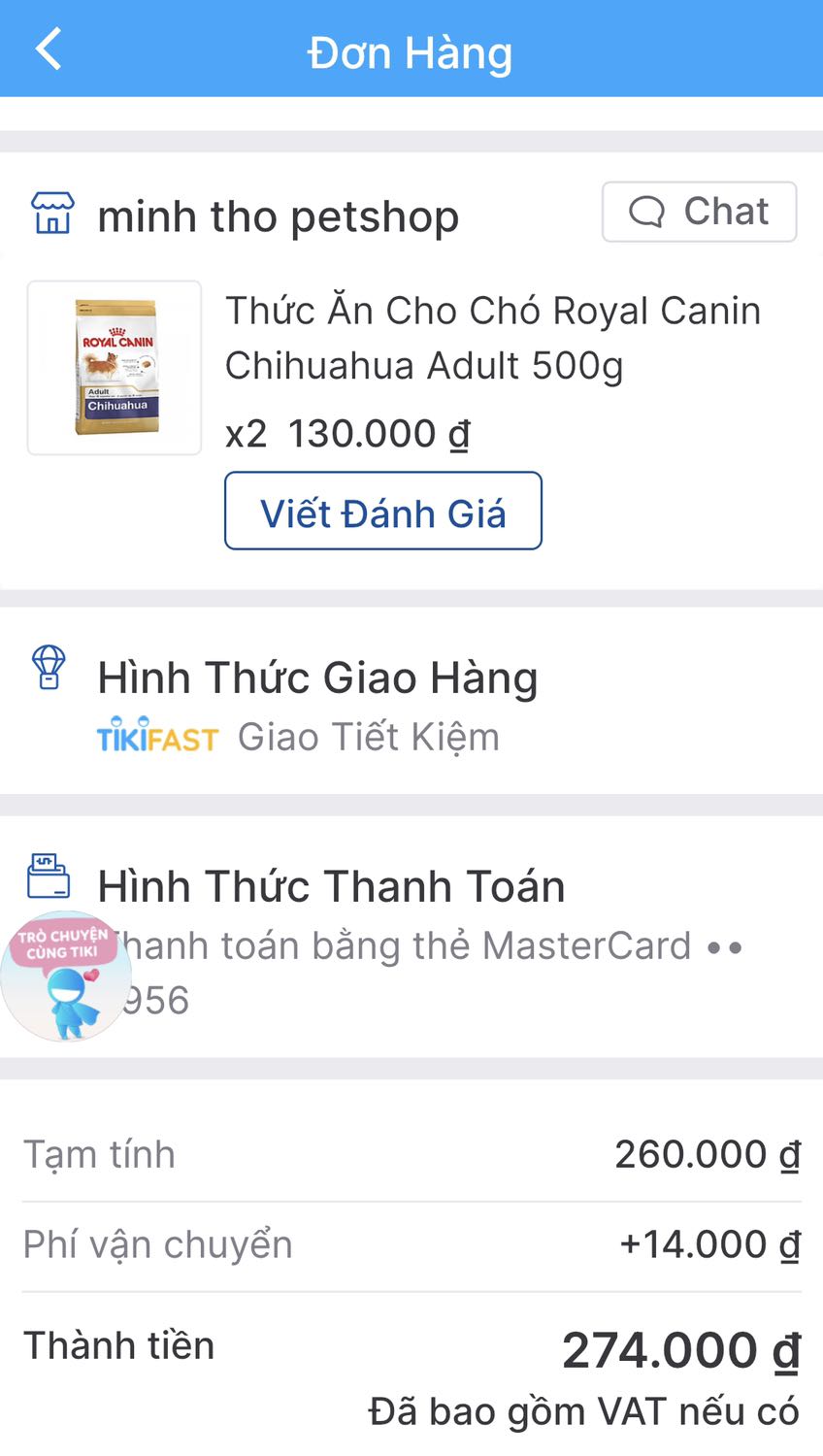Click the Chat button next to the shop name
The height and width of the screenshot is (1456, 823).
[700, 211]
